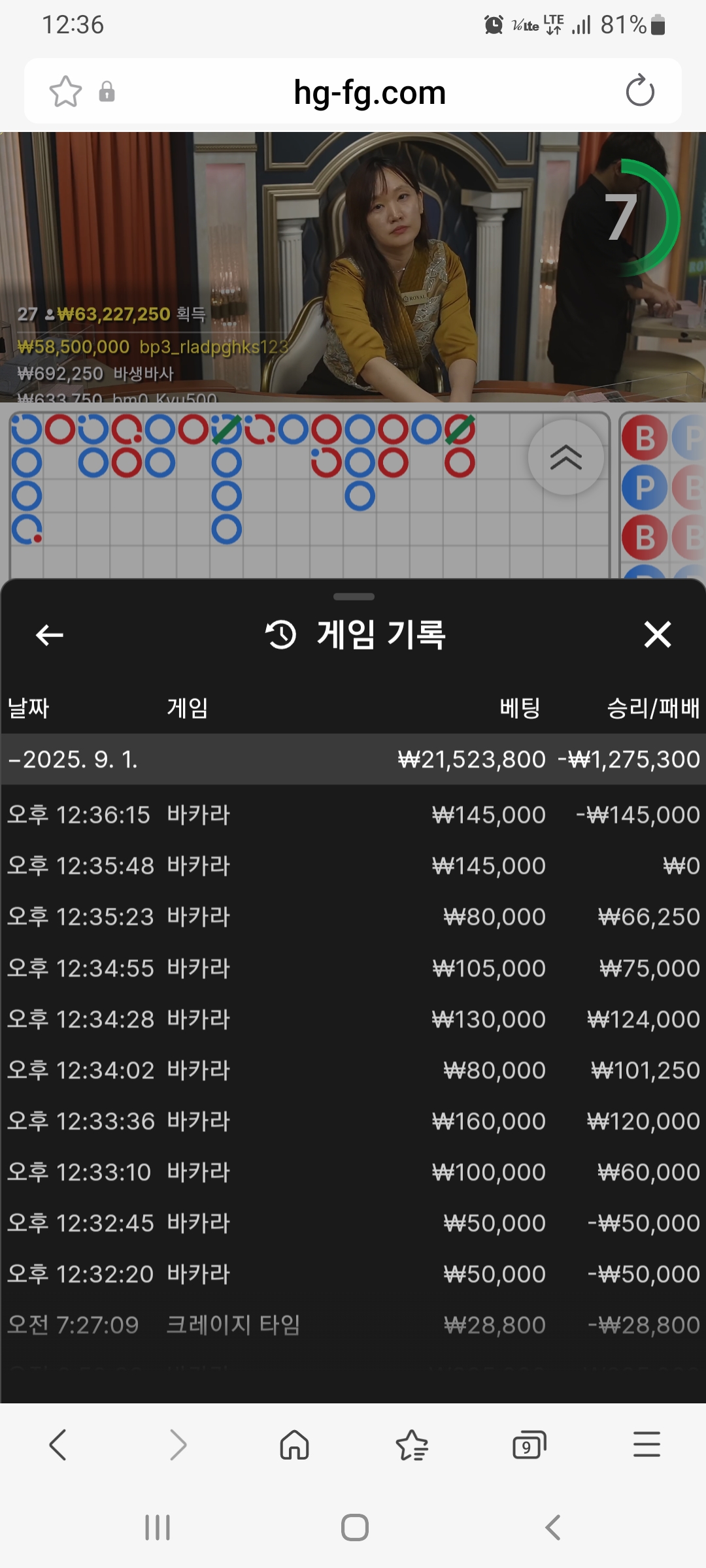Open the 오전 7:27:09 크레이지 타임 record
Viewport: 706px width, 1568px height.
coord(353,1325)
